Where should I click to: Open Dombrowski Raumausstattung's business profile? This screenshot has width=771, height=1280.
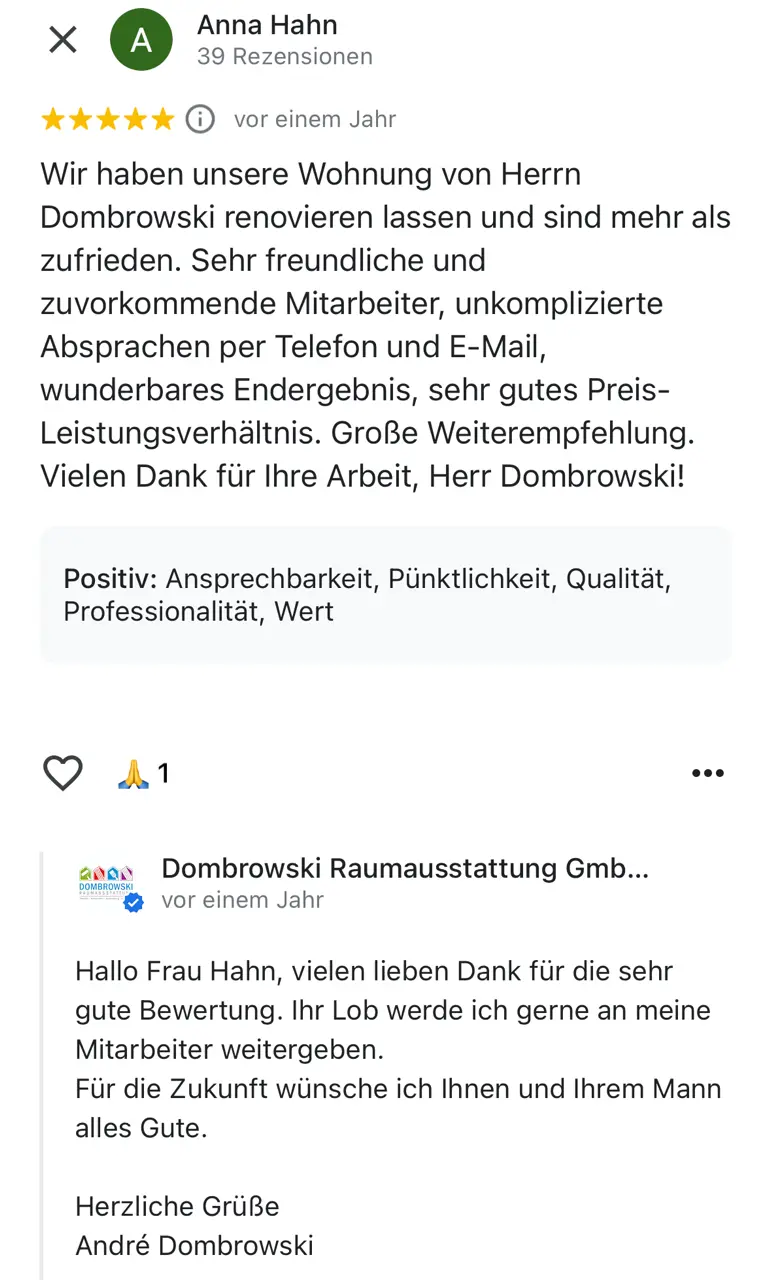404,868
